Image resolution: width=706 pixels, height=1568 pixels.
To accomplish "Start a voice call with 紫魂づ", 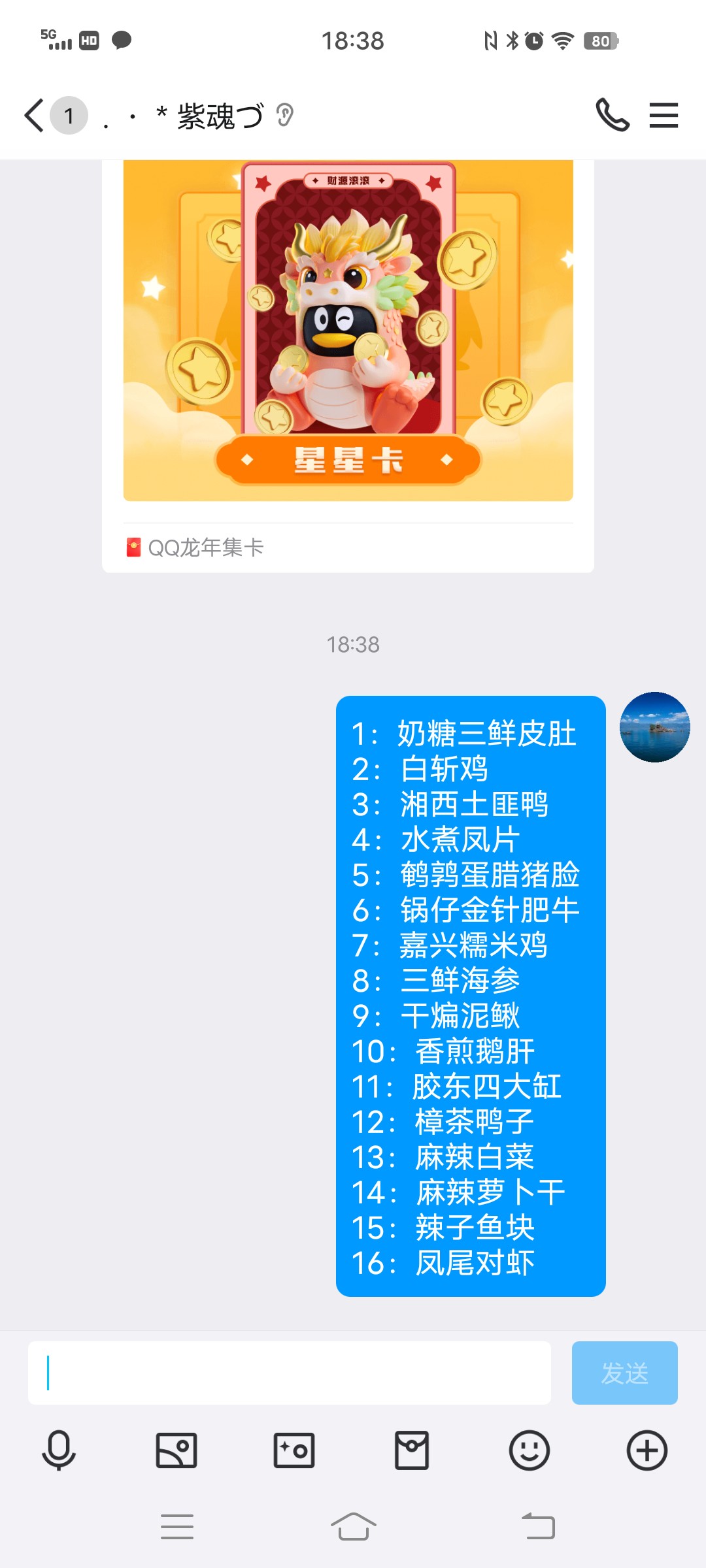I will tap(612, 116).
